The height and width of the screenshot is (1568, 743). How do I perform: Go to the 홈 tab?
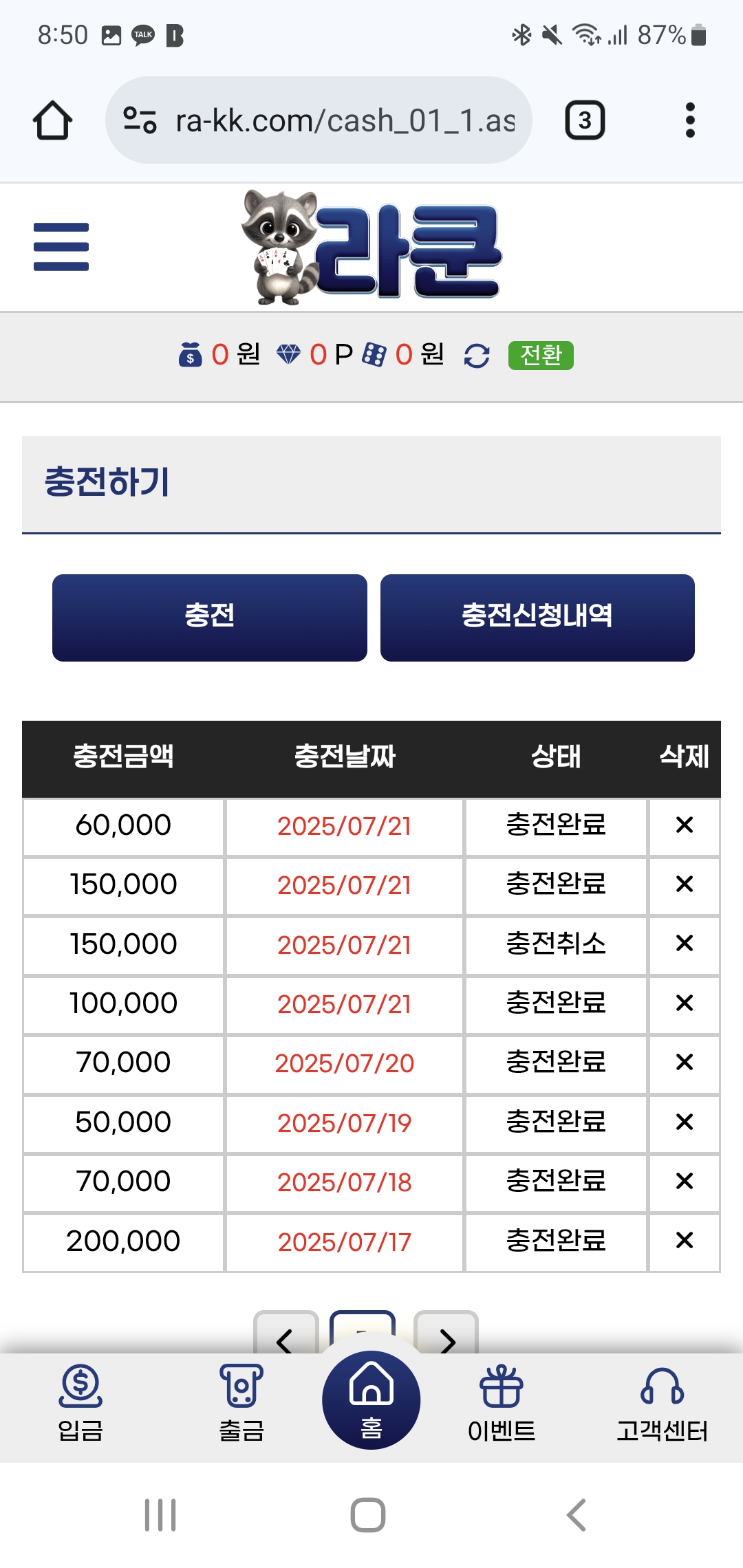pyautogui.click(x=371, y=1400)
